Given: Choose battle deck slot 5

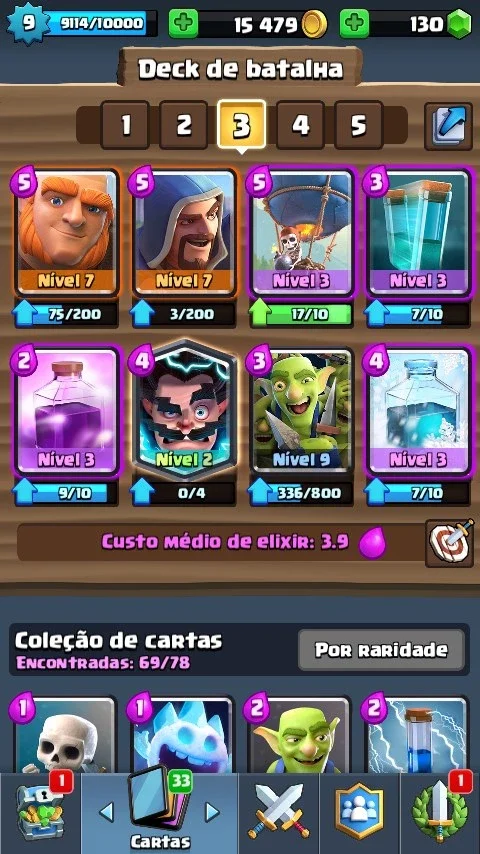Looking at the screenshot, I should pos(359,125).
